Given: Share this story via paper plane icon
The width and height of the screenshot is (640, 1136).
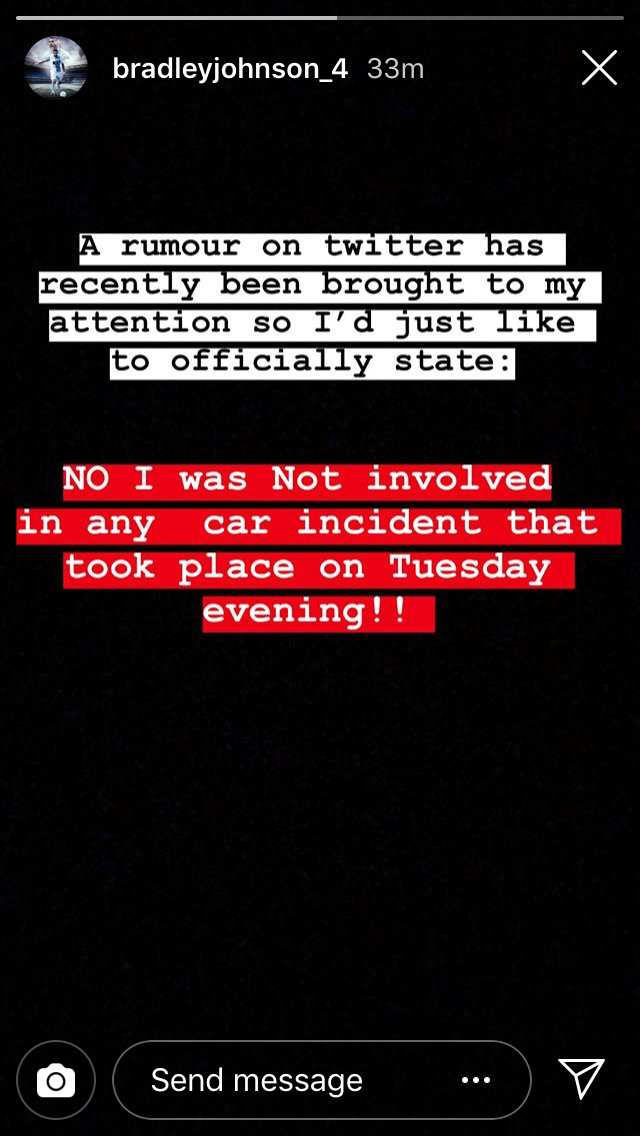Looking at the screenshot, I should click(581, 1079).
